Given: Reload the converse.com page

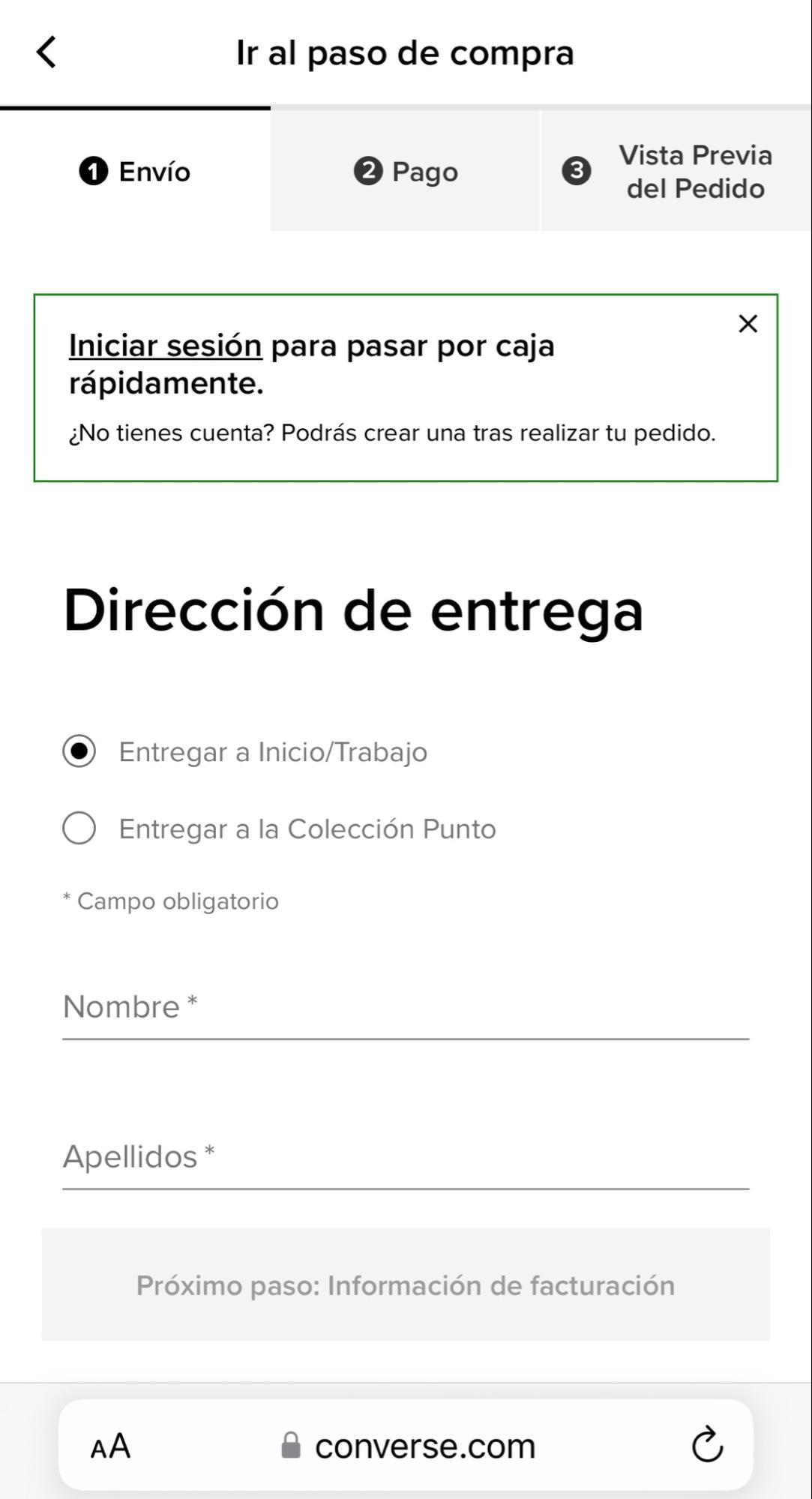Looking at the screenshot, I should tap(707, 1445).
